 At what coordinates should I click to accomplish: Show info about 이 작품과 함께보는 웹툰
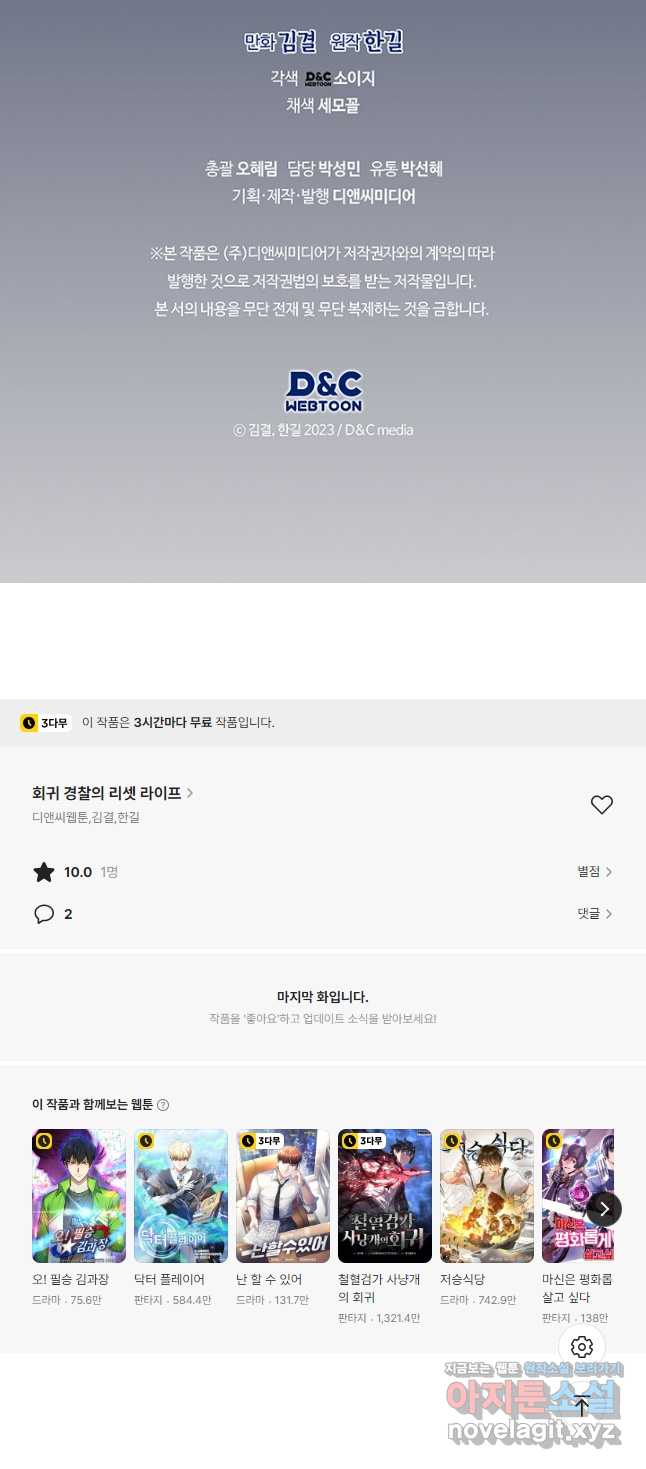click(163, 1105)
